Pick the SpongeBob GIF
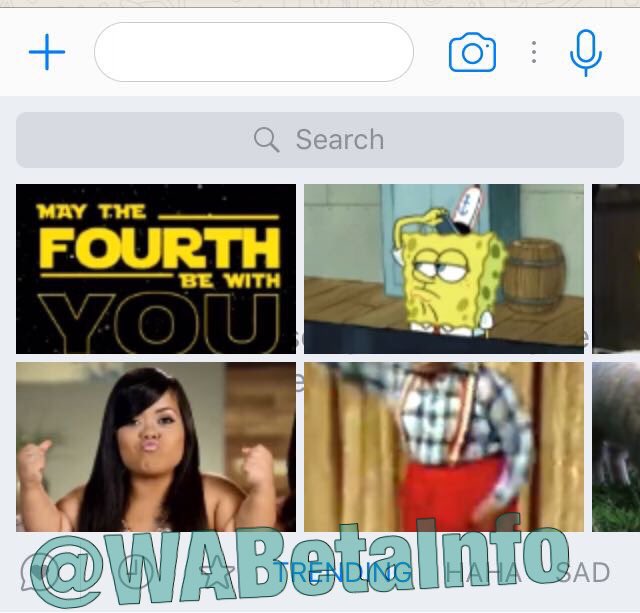 pyautogui.click(x=444, y=269)
